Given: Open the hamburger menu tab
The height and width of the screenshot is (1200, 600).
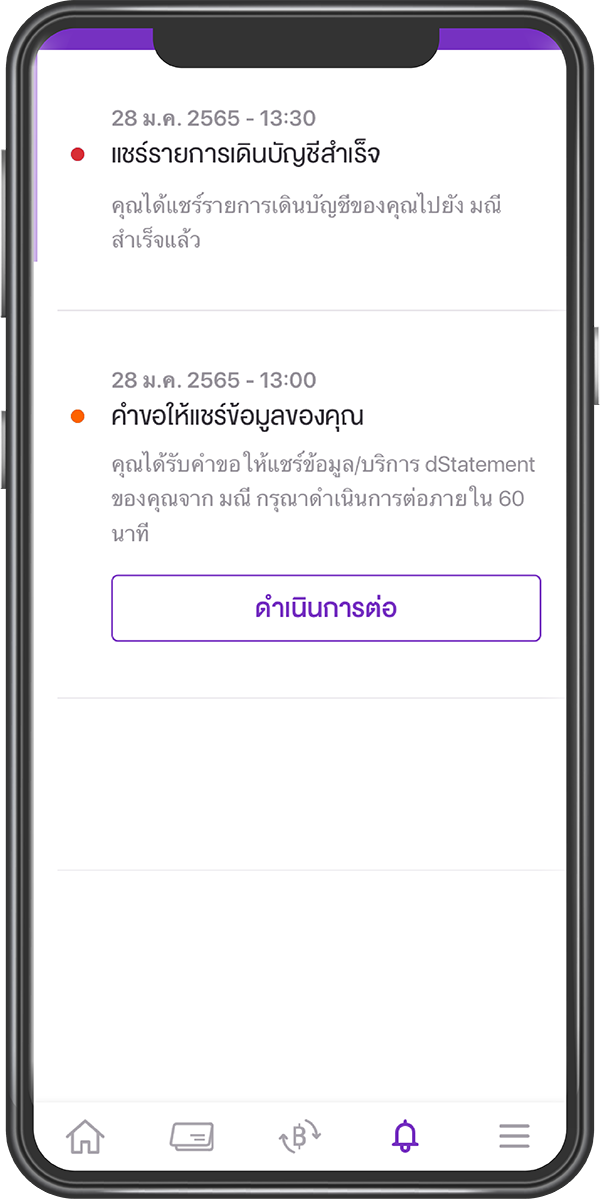Looking at the screenshot, I should [514, 1136].
